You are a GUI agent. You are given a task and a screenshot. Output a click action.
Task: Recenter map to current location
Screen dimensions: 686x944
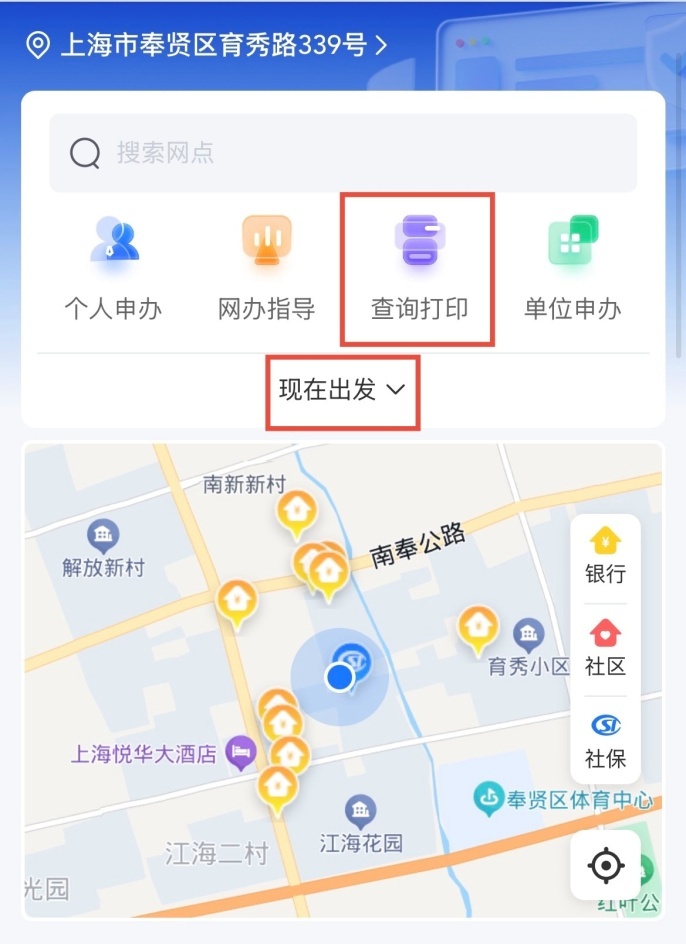(606, 865)
